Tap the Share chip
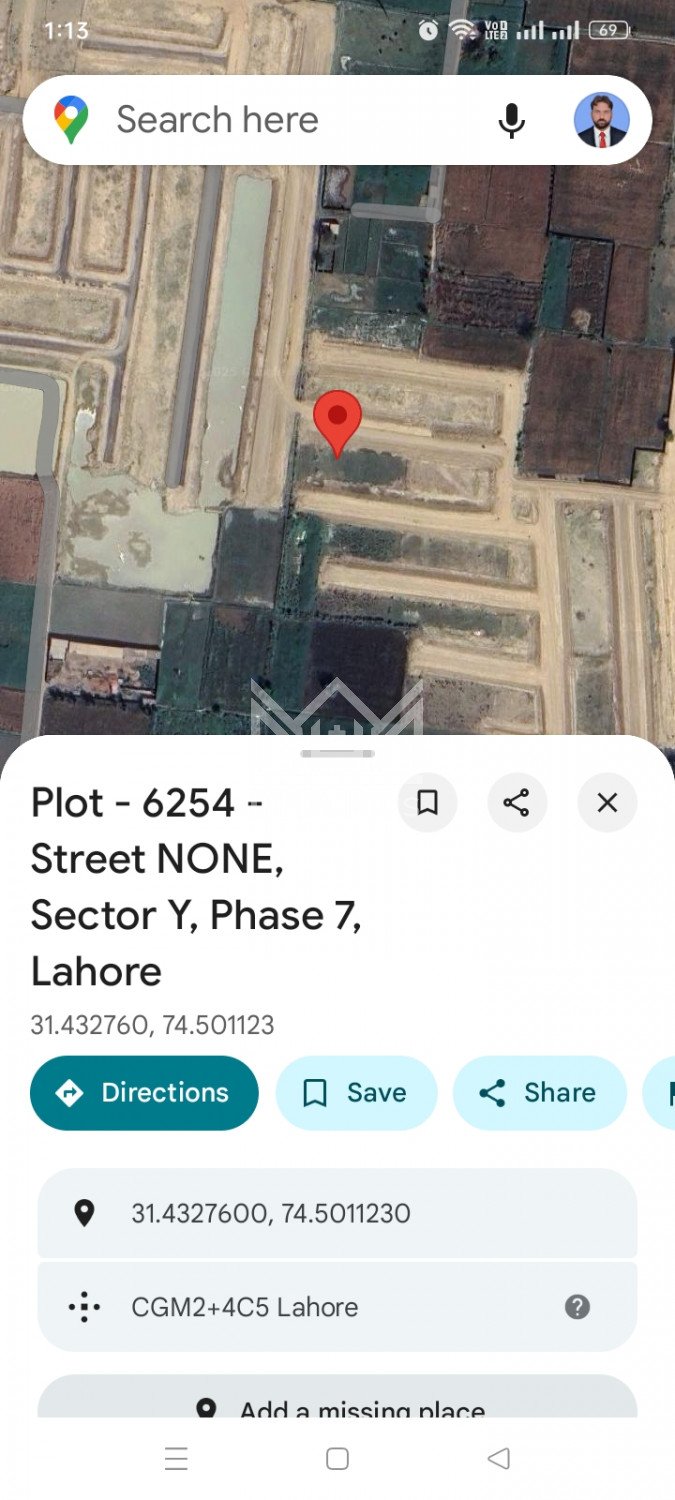Viewport: 675px width, 1500px height. pos(540,1093)
